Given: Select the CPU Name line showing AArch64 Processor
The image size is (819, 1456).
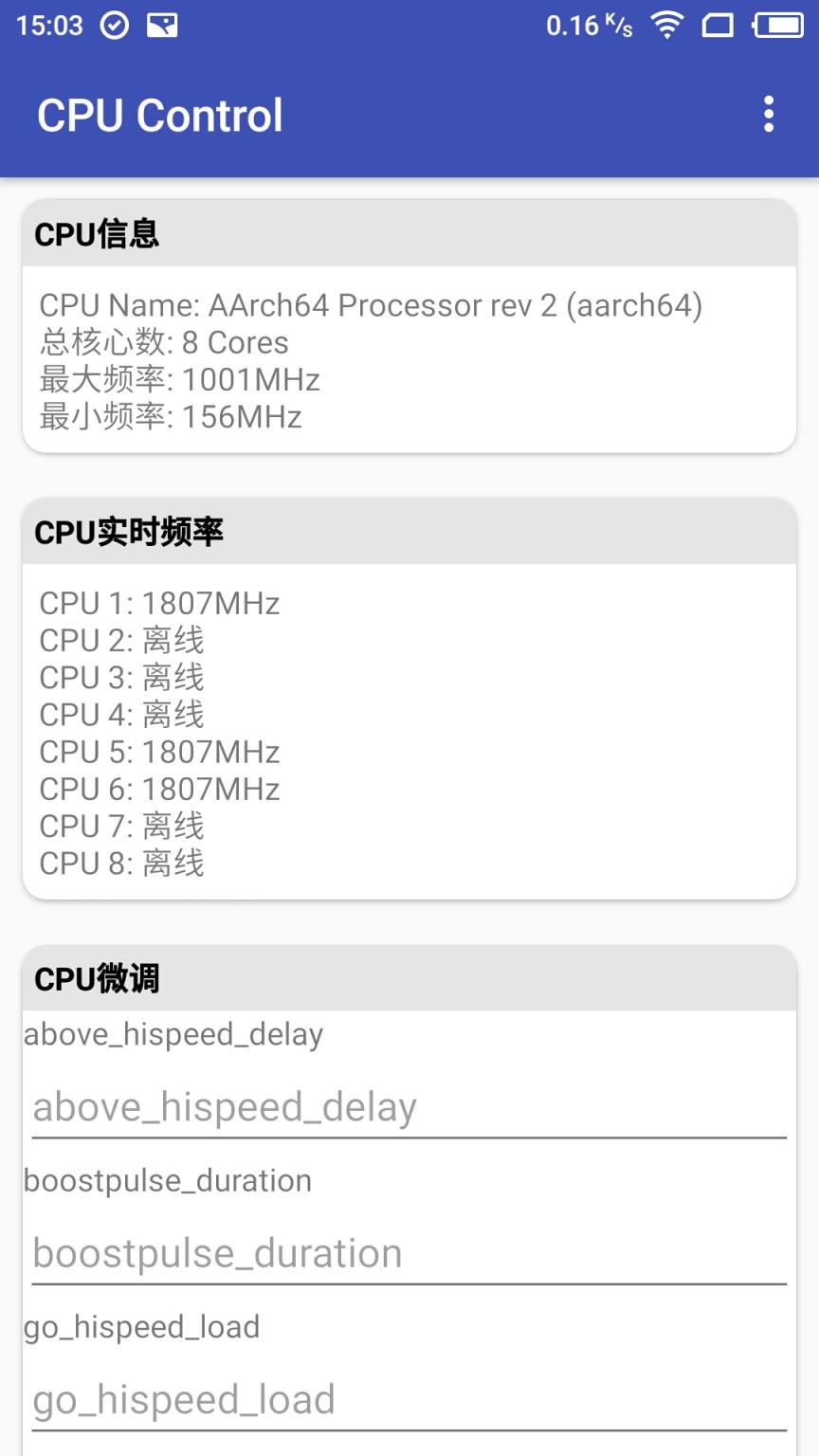Looking at the screenshot, I should tap(370, 305).
